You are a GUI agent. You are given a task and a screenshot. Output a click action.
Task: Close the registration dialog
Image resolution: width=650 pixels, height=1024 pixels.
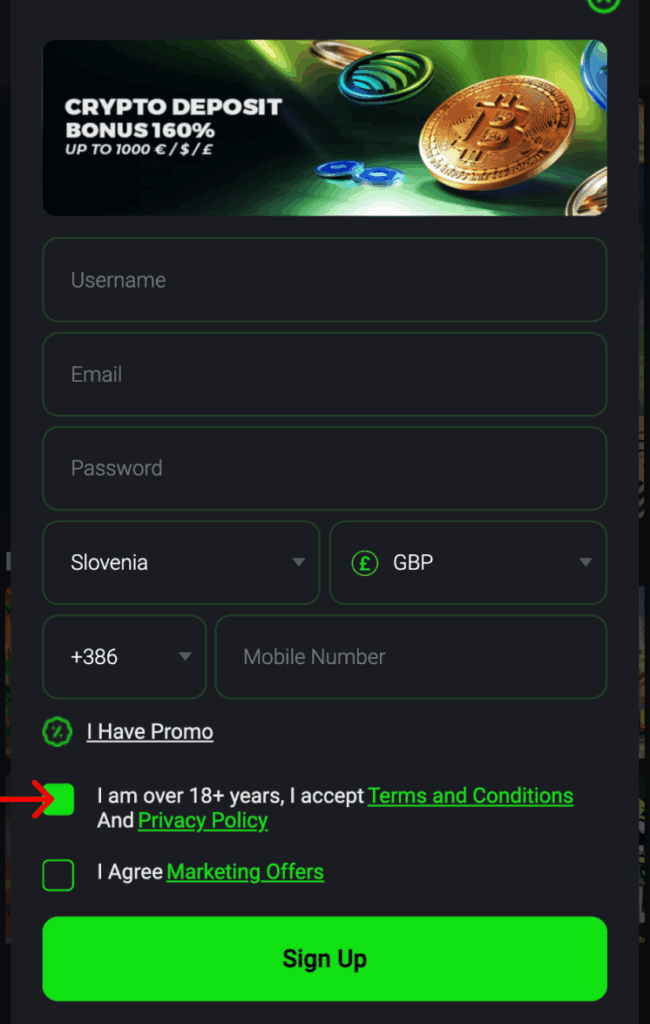coord(604,3)
